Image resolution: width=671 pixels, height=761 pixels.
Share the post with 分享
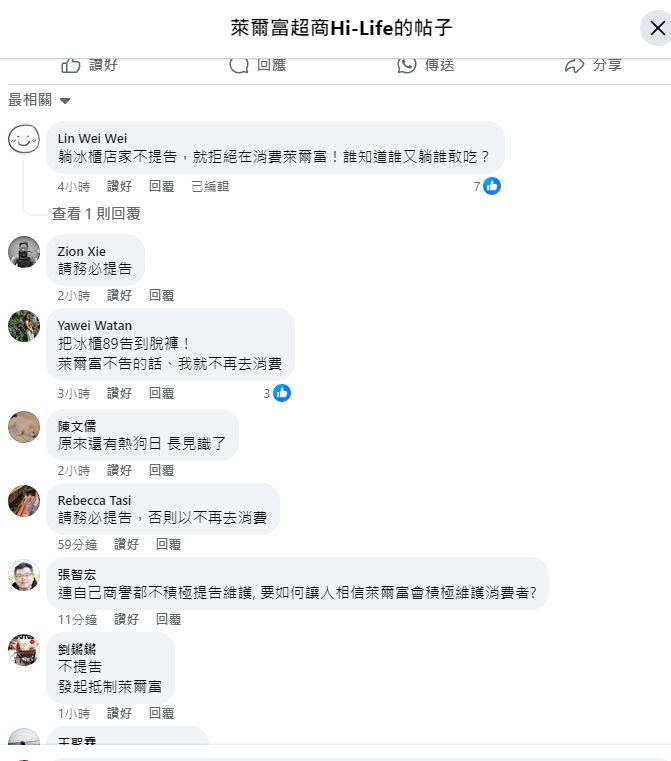pos(594,65)
